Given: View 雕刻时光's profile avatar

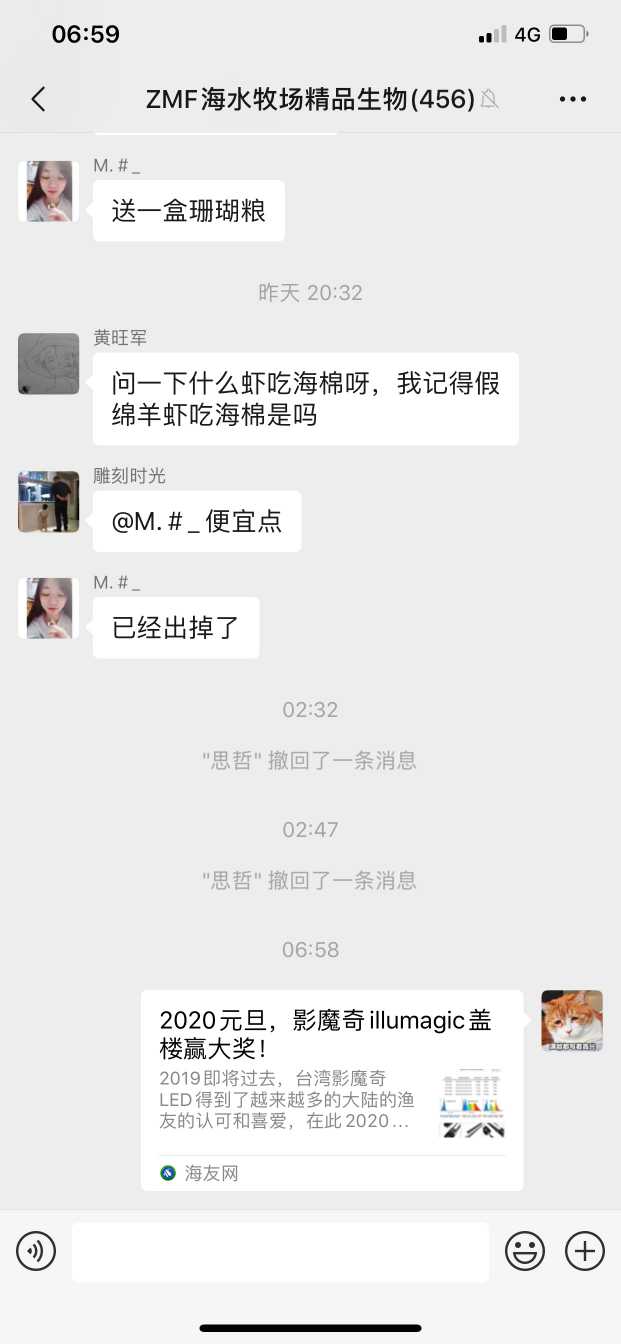Looking at the screenshot, I should point(49,502).
